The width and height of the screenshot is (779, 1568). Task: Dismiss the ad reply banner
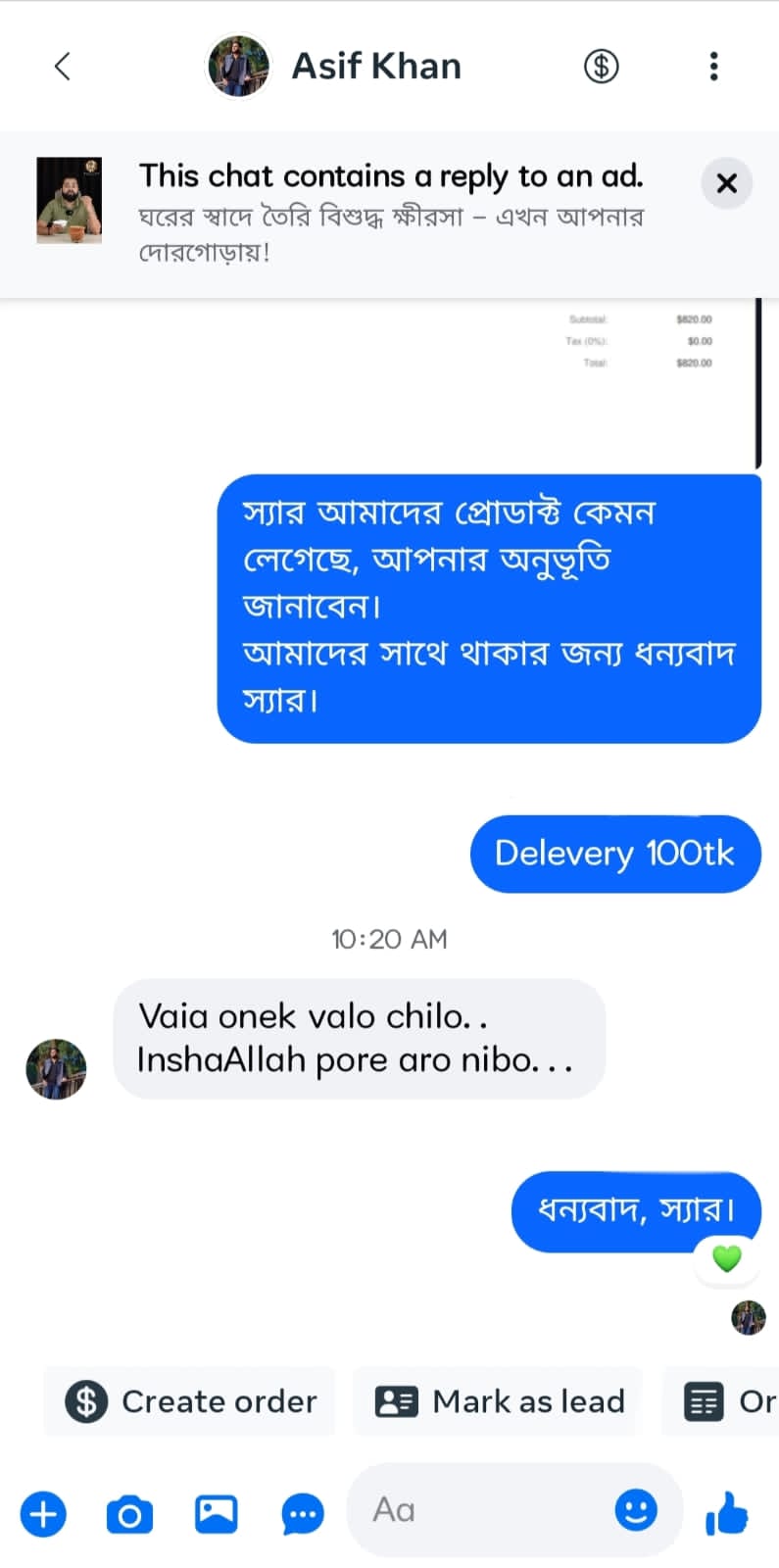[726, 183]
